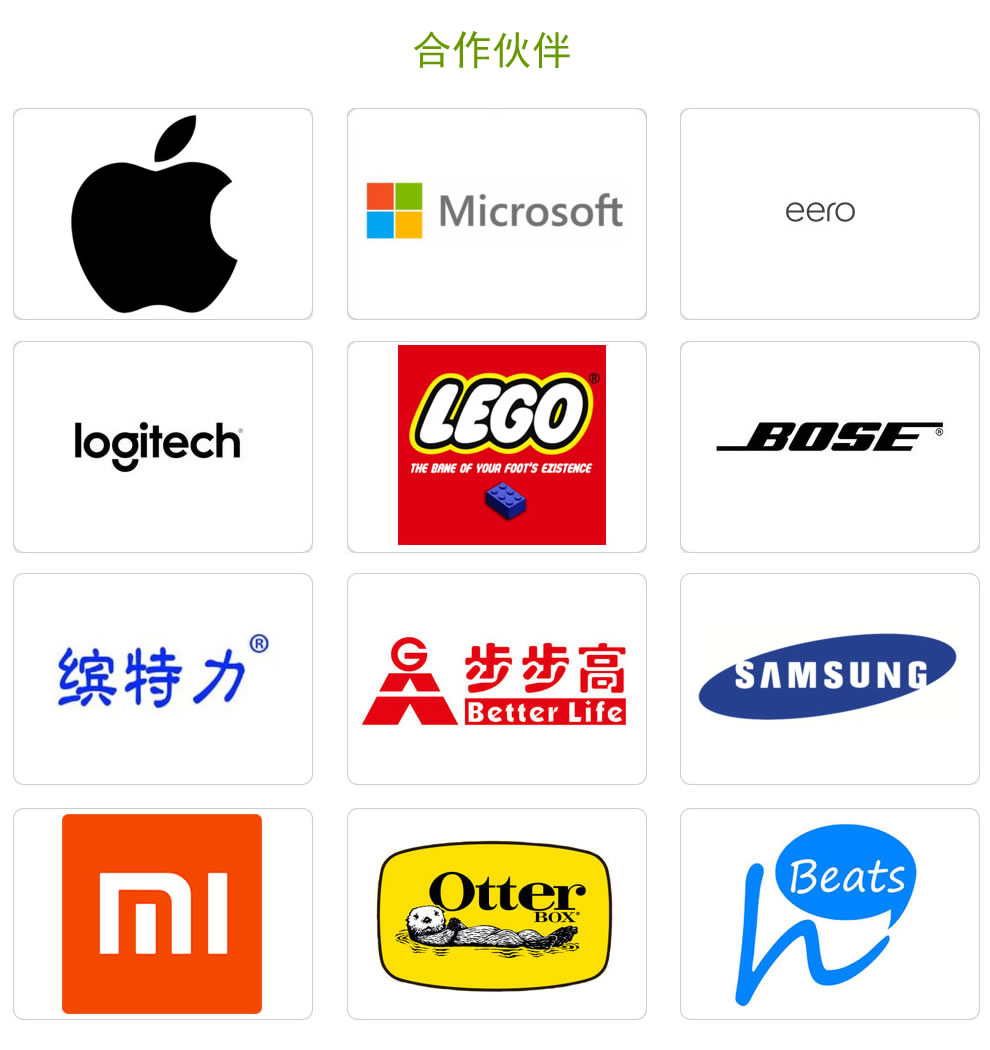Open the Beats partner tile

829,913
